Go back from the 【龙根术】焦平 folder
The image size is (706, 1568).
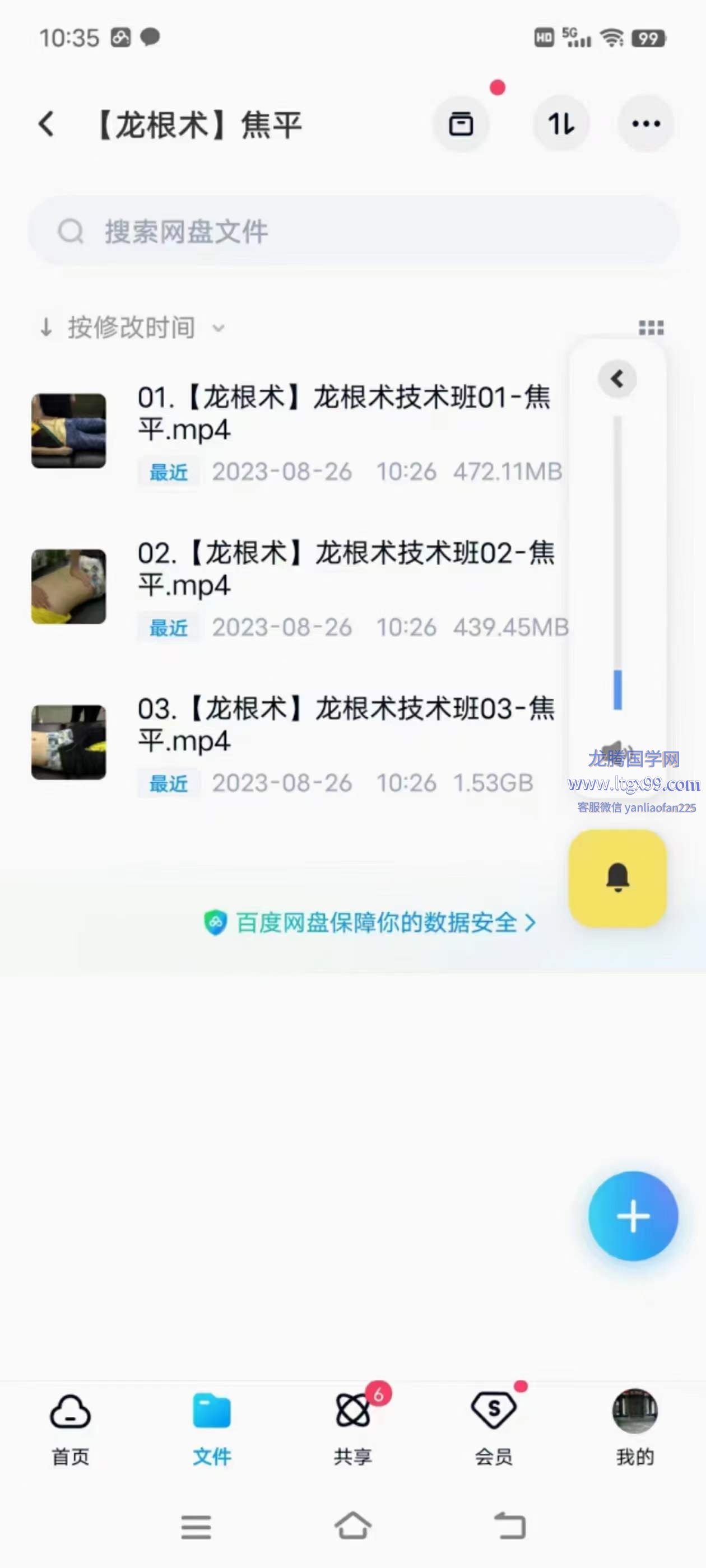pyautogui.click(x=47, y=124)
